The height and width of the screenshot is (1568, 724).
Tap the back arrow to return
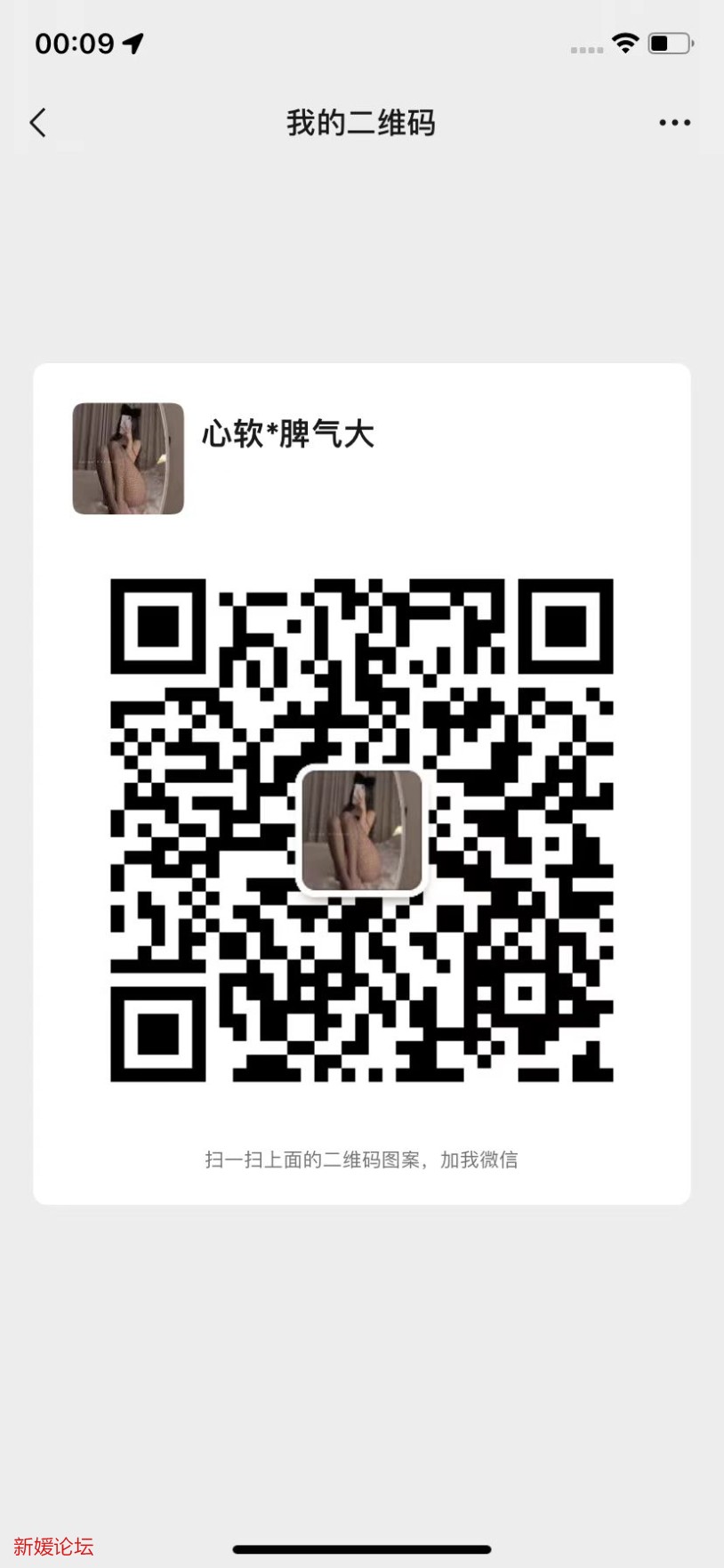(x=37, y=122)
